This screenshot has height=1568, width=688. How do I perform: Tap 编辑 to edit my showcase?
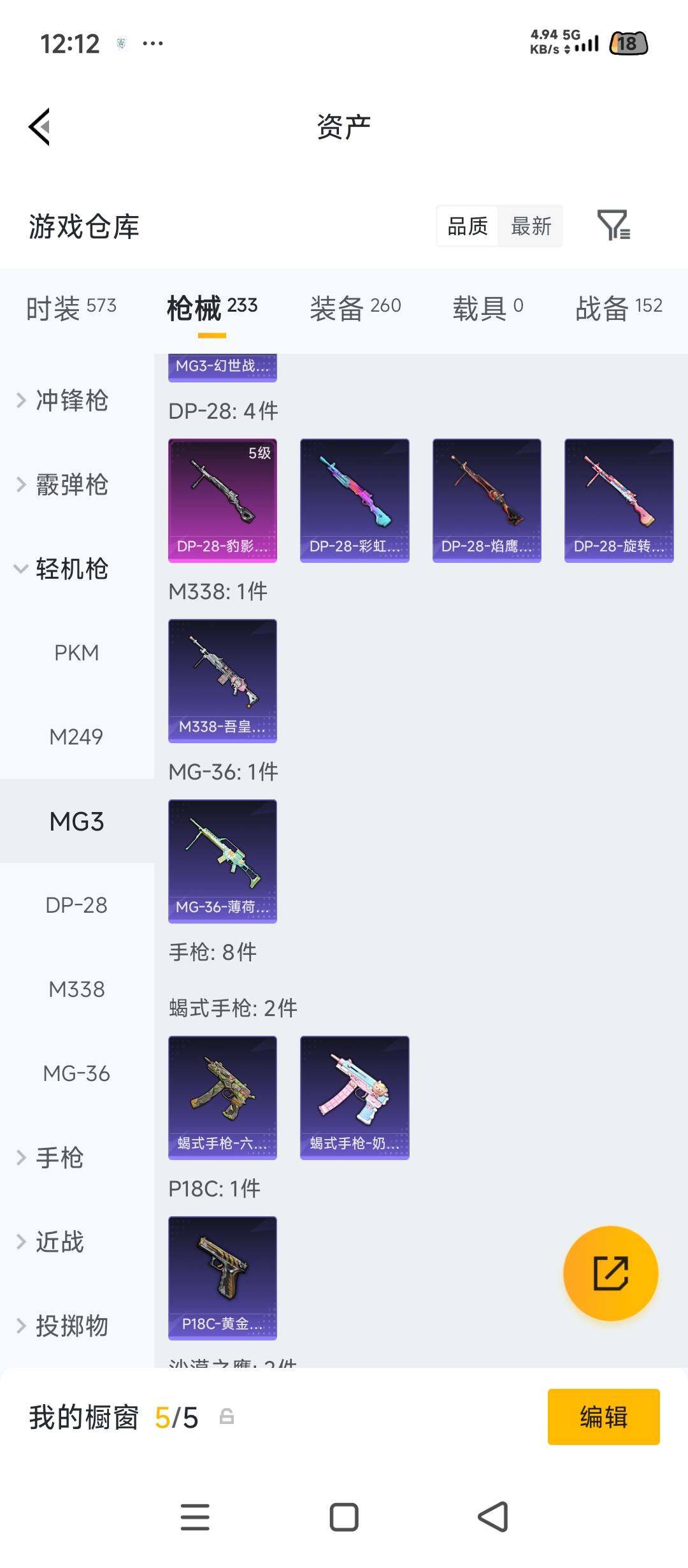pos(603,1417)
